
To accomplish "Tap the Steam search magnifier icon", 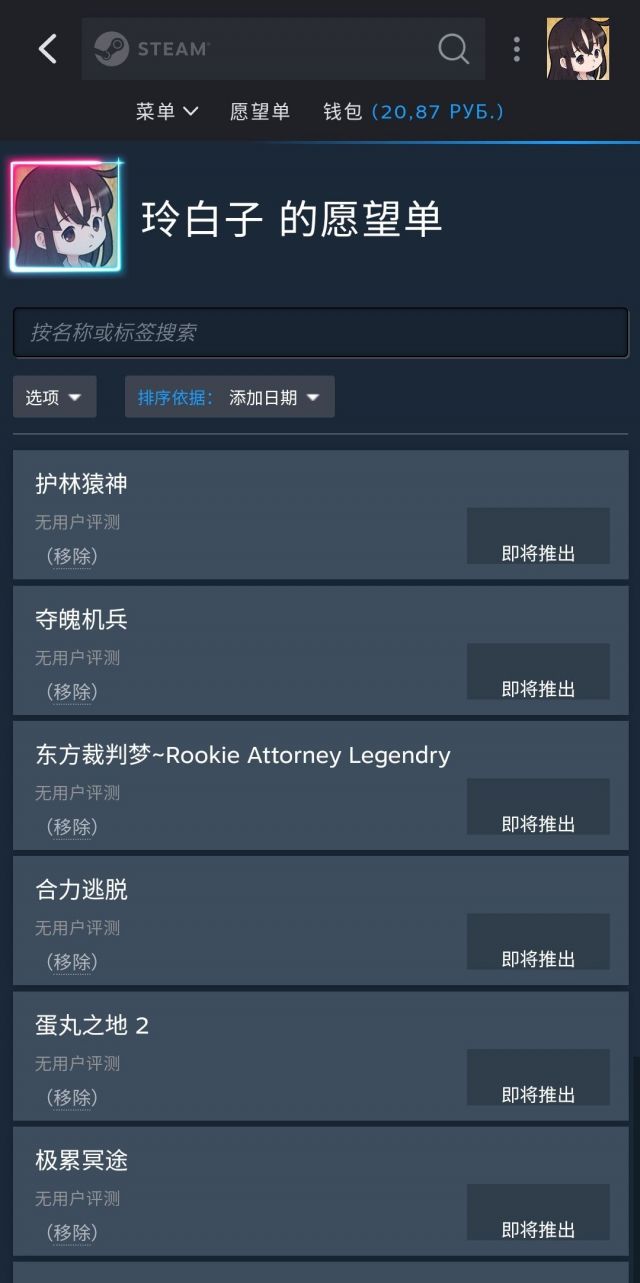I will (x=453, y=48).
